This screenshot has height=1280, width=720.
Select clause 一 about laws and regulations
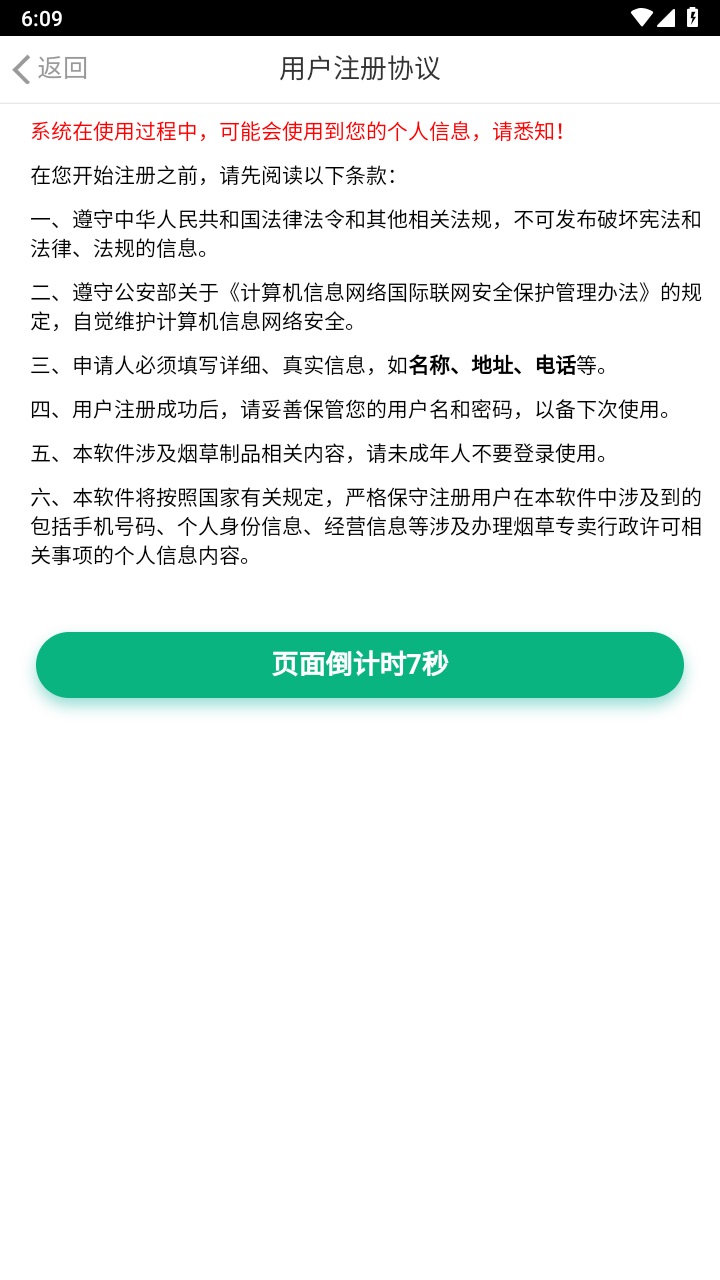360,232
